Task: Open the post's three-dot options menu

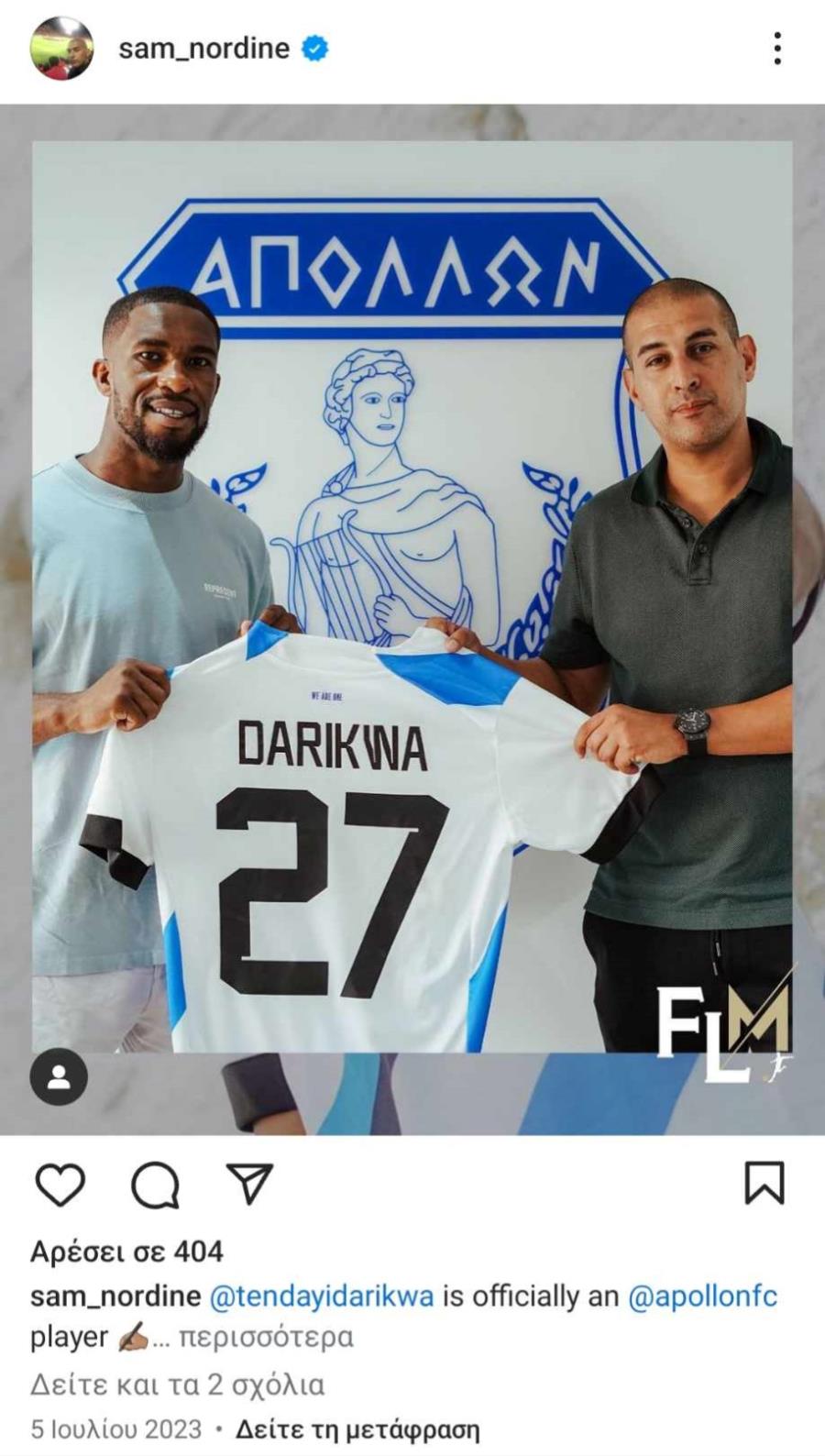Action: coord(776,49)
